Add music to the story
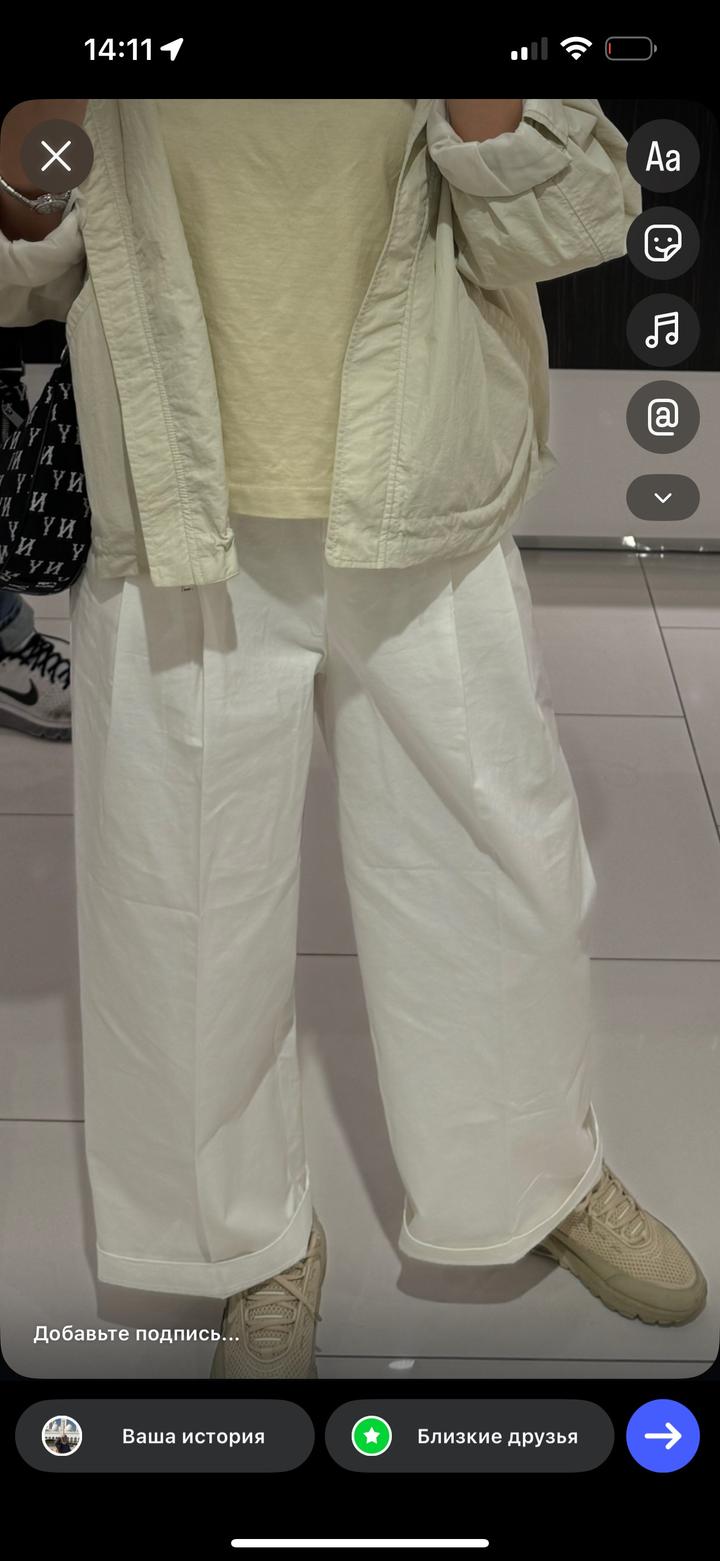 point(662,330)
